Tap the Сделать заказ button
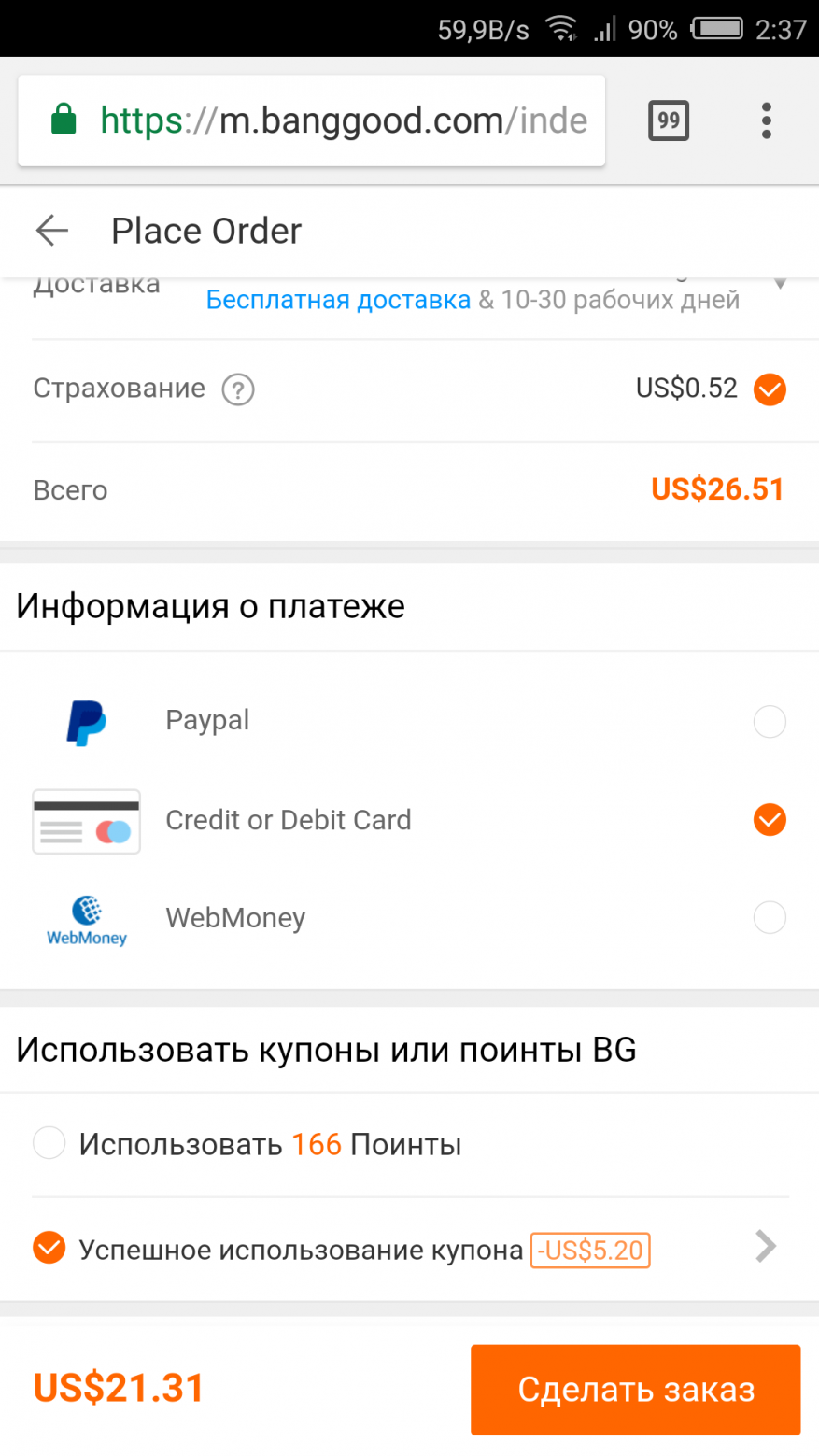Screen dimensions: 819x1456 click(635, 1390)
